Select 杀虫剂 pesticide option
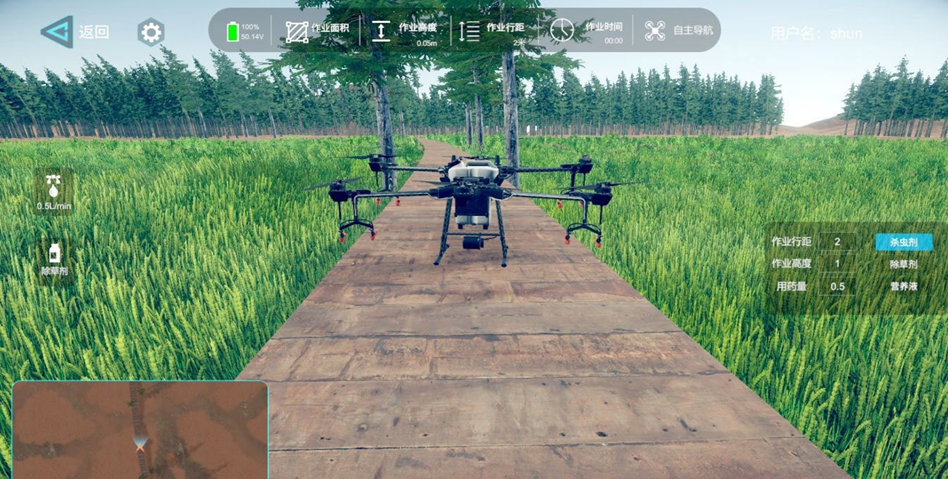Image resolution: width=948 pixels, height=479 pixels. pyautogui.click(x=903, y=242)
